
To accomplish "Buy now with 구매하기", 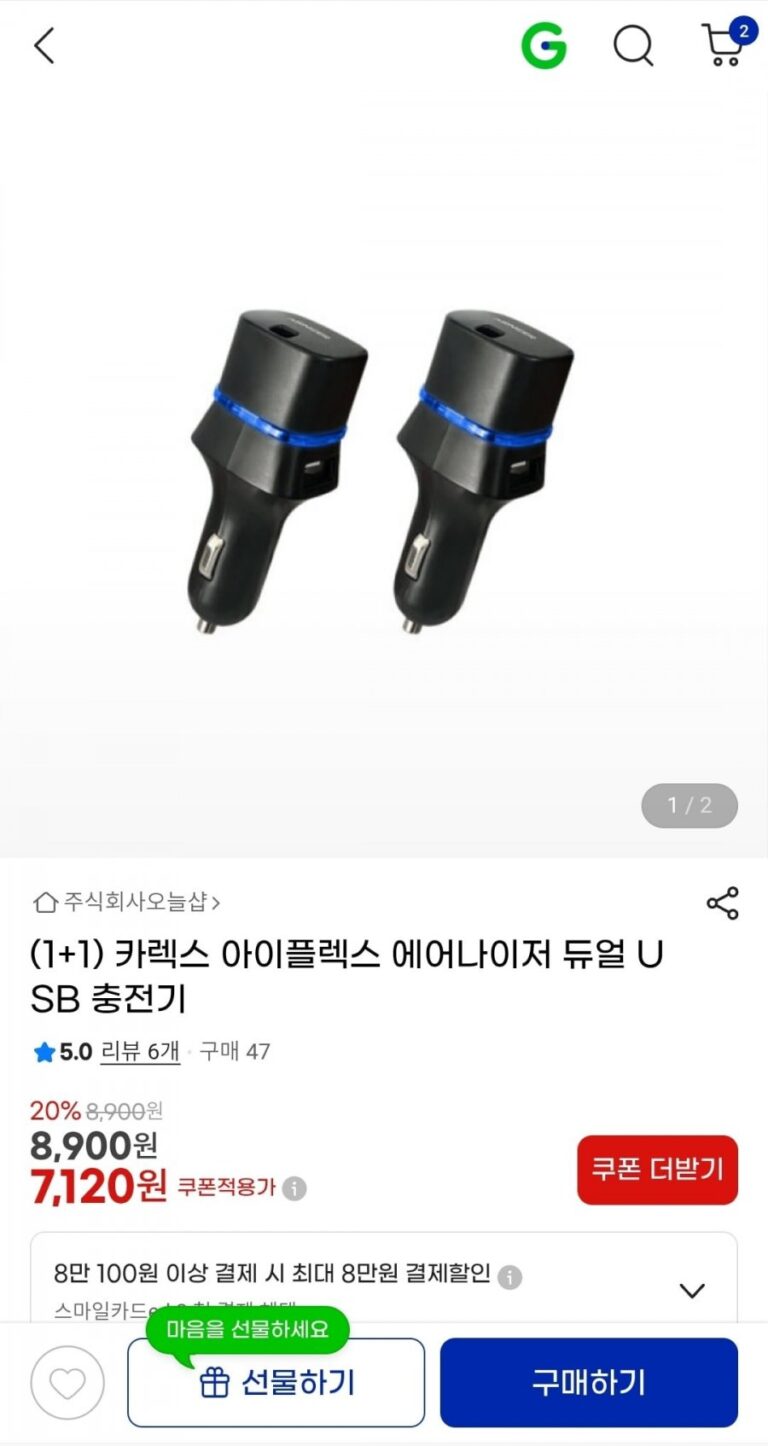I will click(588, 1383).
